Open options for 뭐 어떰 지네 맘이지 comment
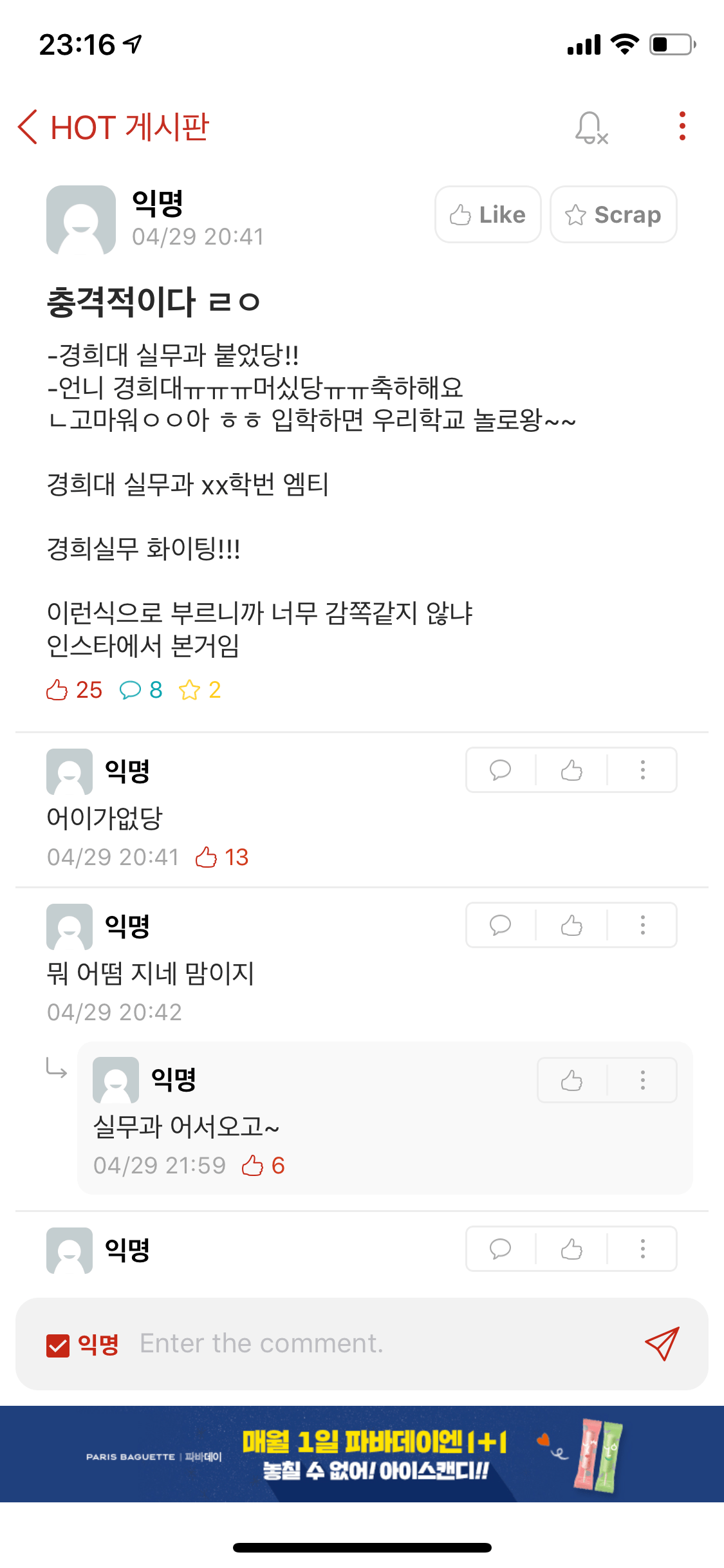 (x=642, y=925)
